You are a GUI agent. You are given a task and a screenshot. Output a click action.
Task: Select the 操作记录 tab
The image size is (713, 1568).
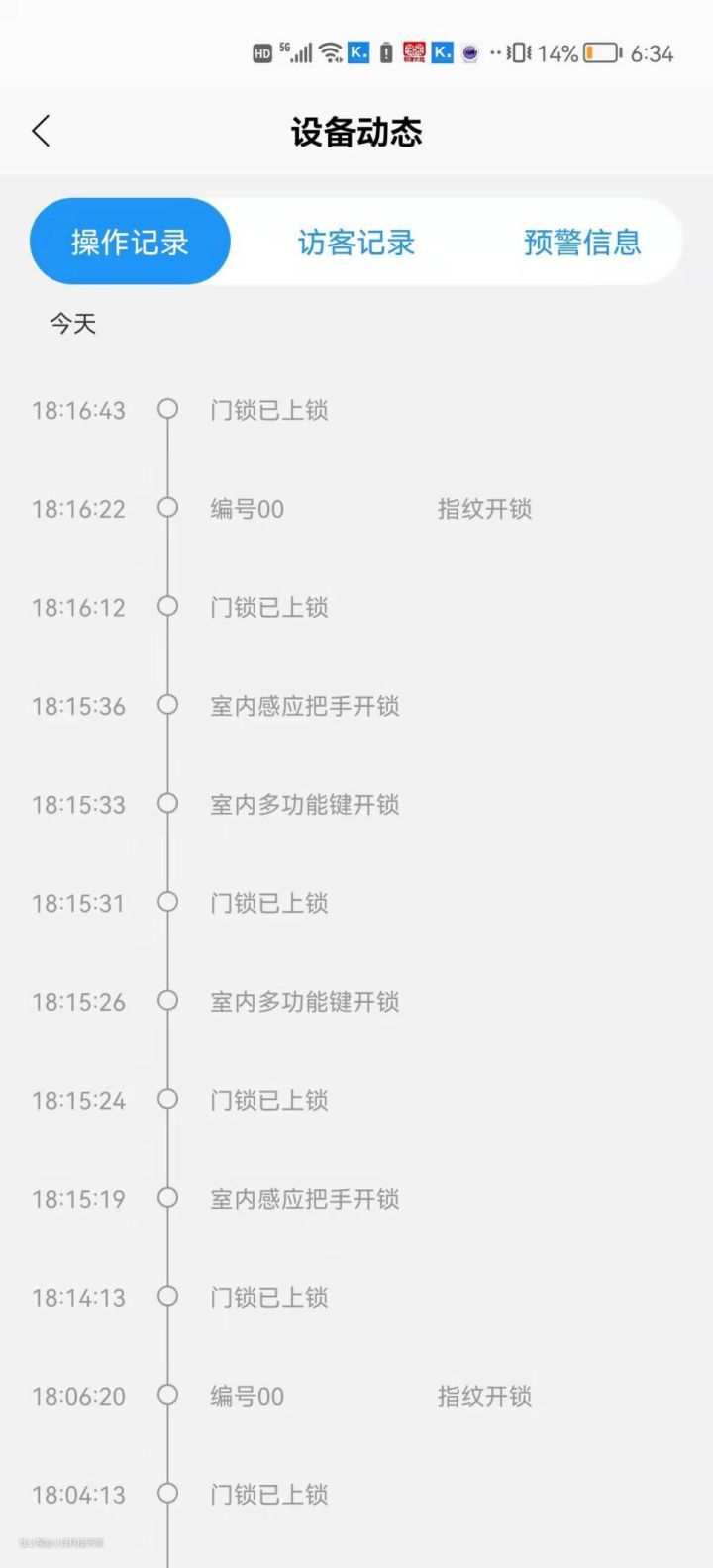pos(130,242)
